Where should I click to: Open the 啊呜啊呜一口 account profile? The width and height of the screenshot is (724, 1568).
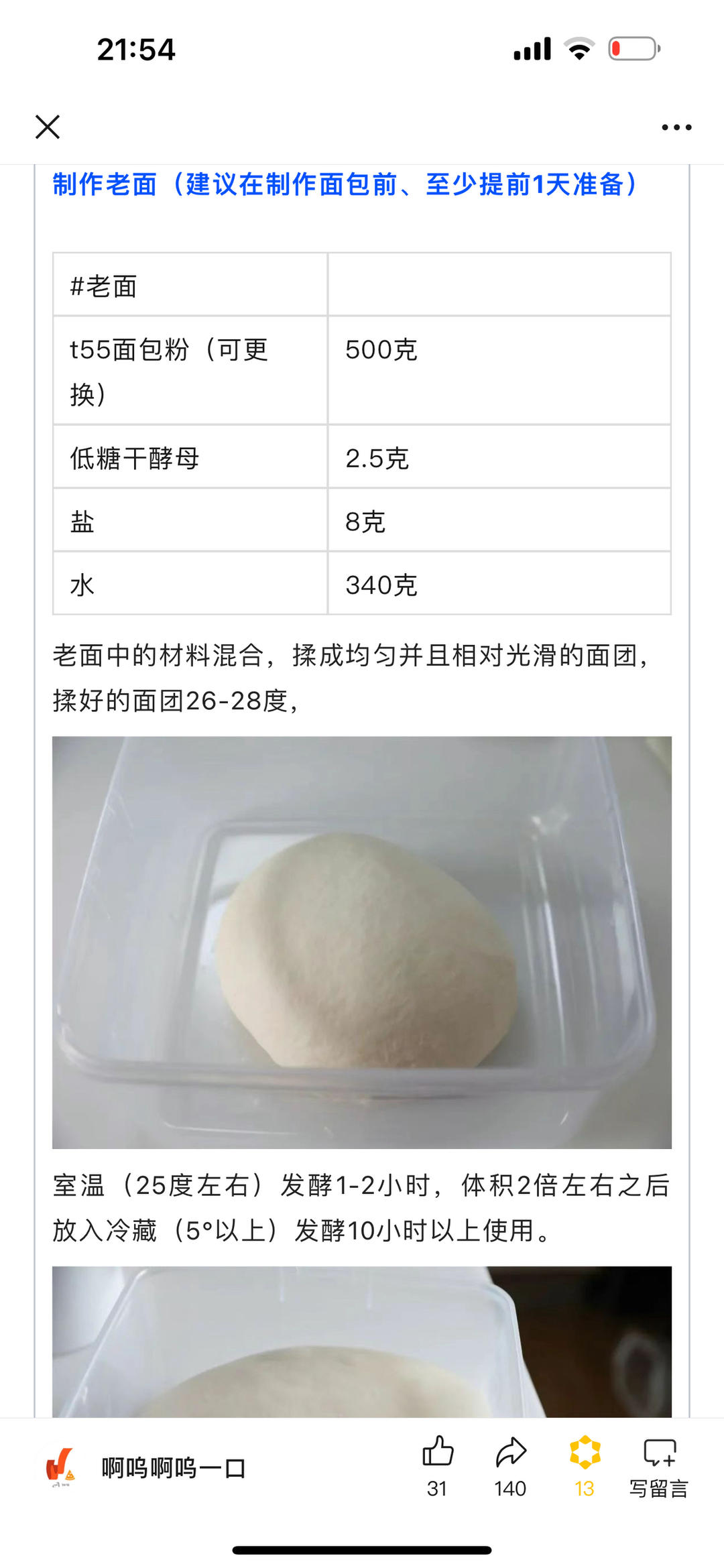tap(173, 1467)
